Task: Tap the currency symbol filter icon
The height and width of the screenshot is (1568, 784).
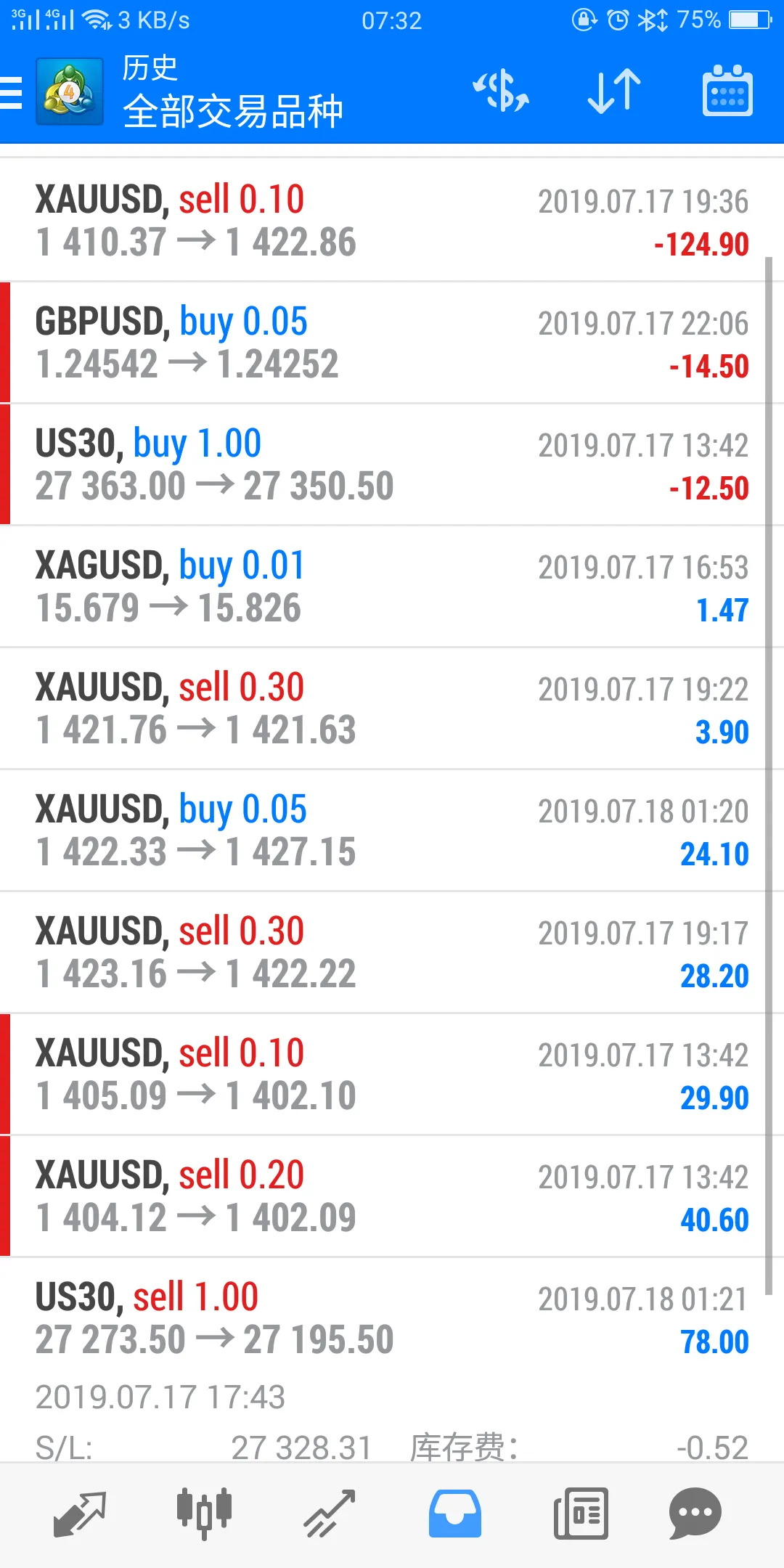Action: [x=501, y=91]
